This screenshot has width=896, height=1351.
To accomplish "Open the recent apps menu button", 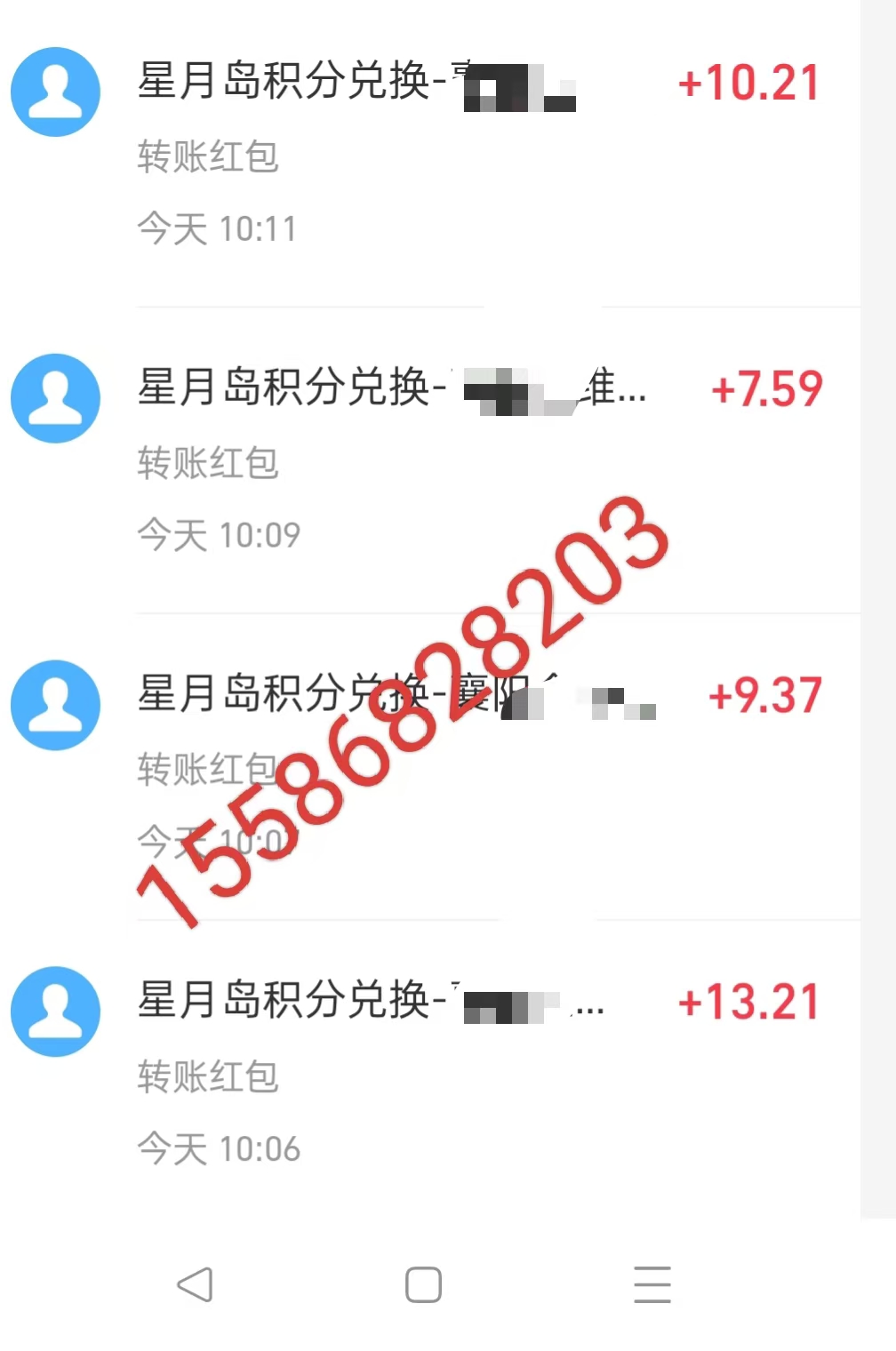I will 652,1284.
